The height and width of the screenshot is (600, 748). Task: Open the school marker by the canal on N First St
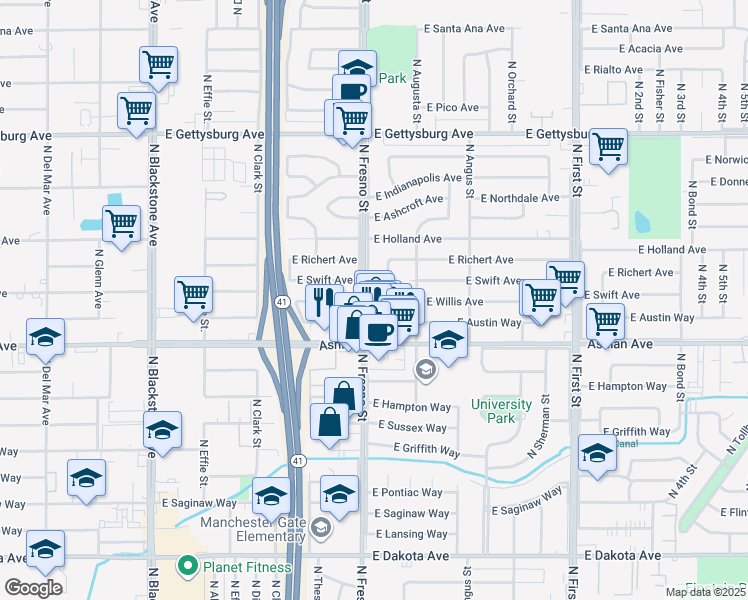pyautogui.click(x=597, y=452)
